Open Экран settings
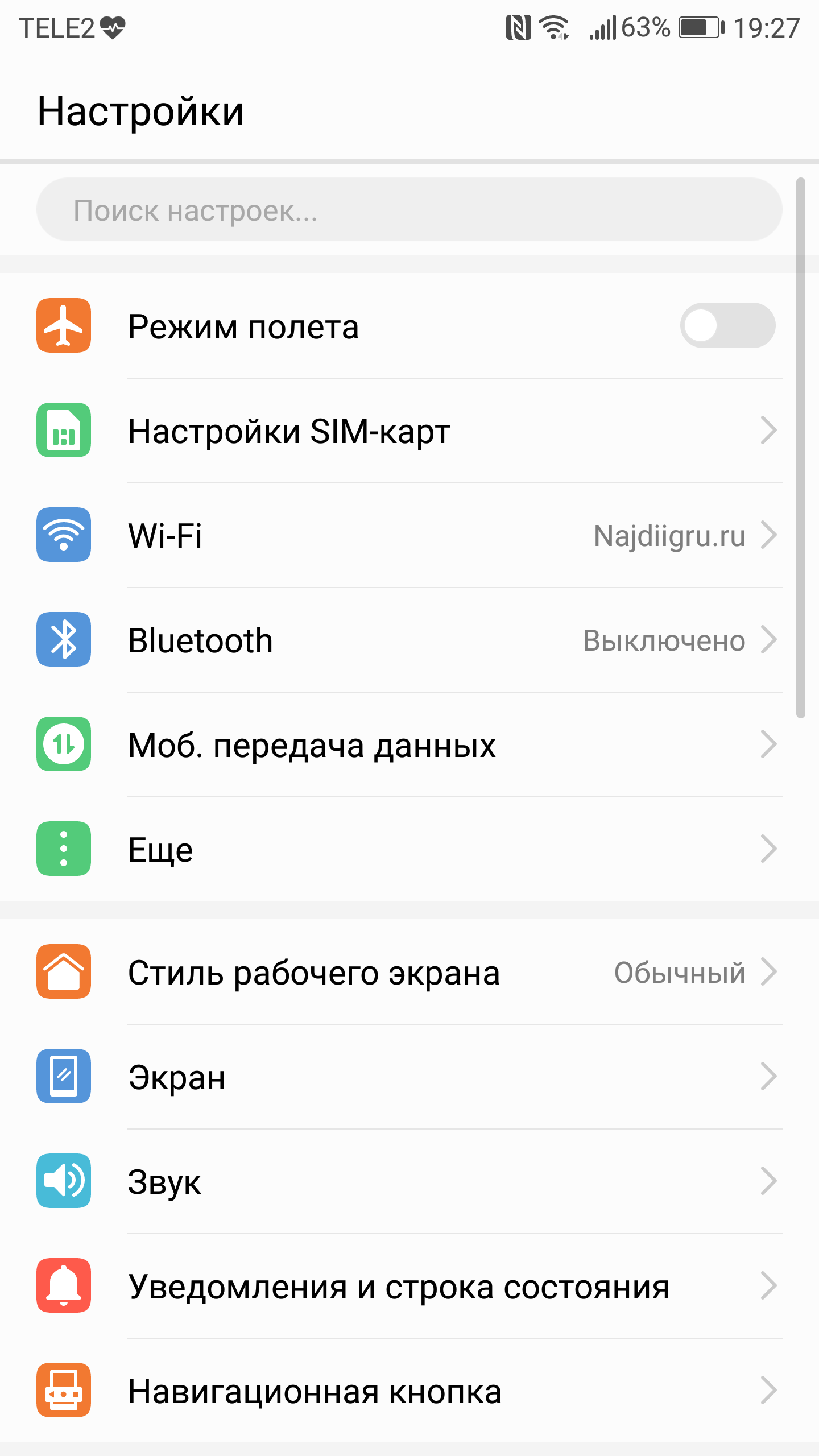The image size is (819, 1456). click(409, 1077)
